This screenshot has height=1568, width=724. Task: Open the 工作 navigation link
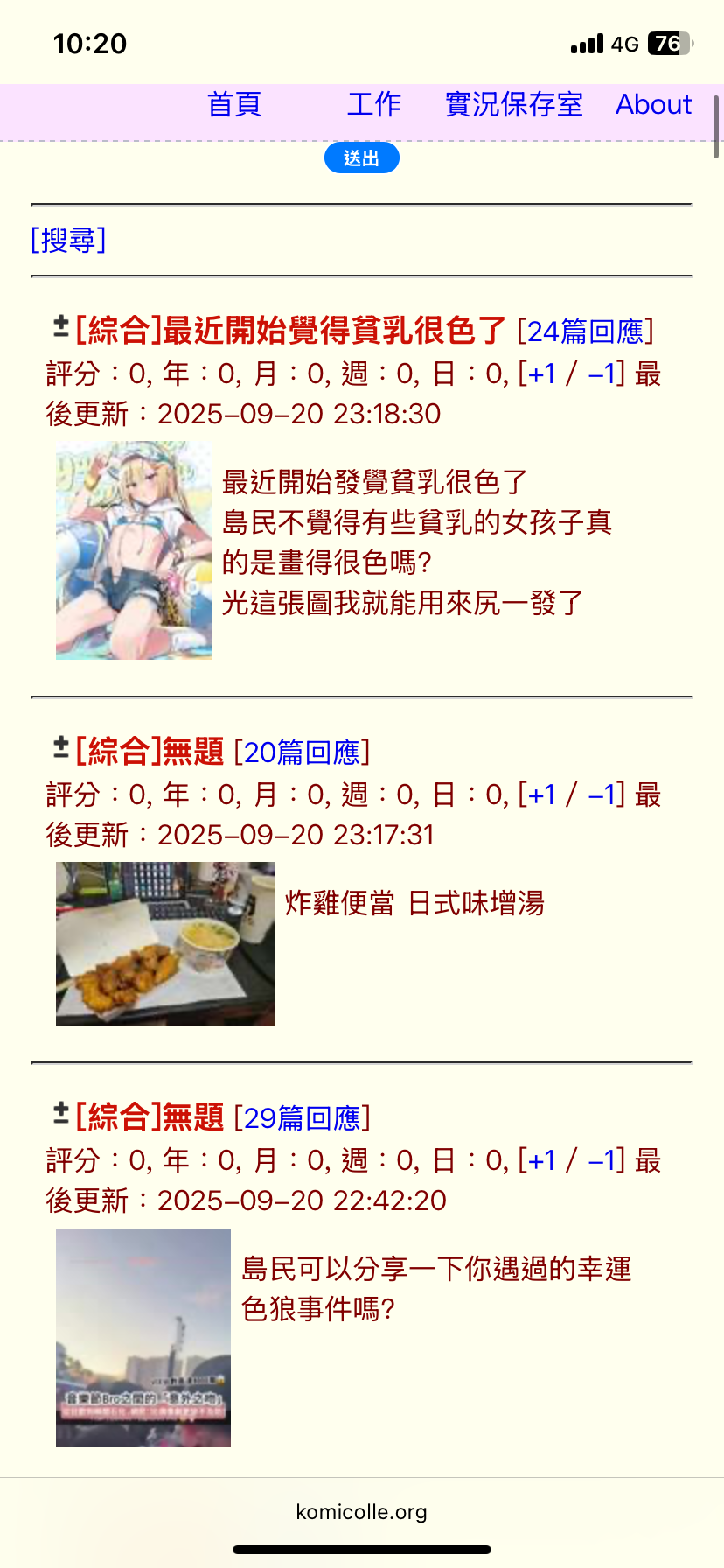pos(373,104)
